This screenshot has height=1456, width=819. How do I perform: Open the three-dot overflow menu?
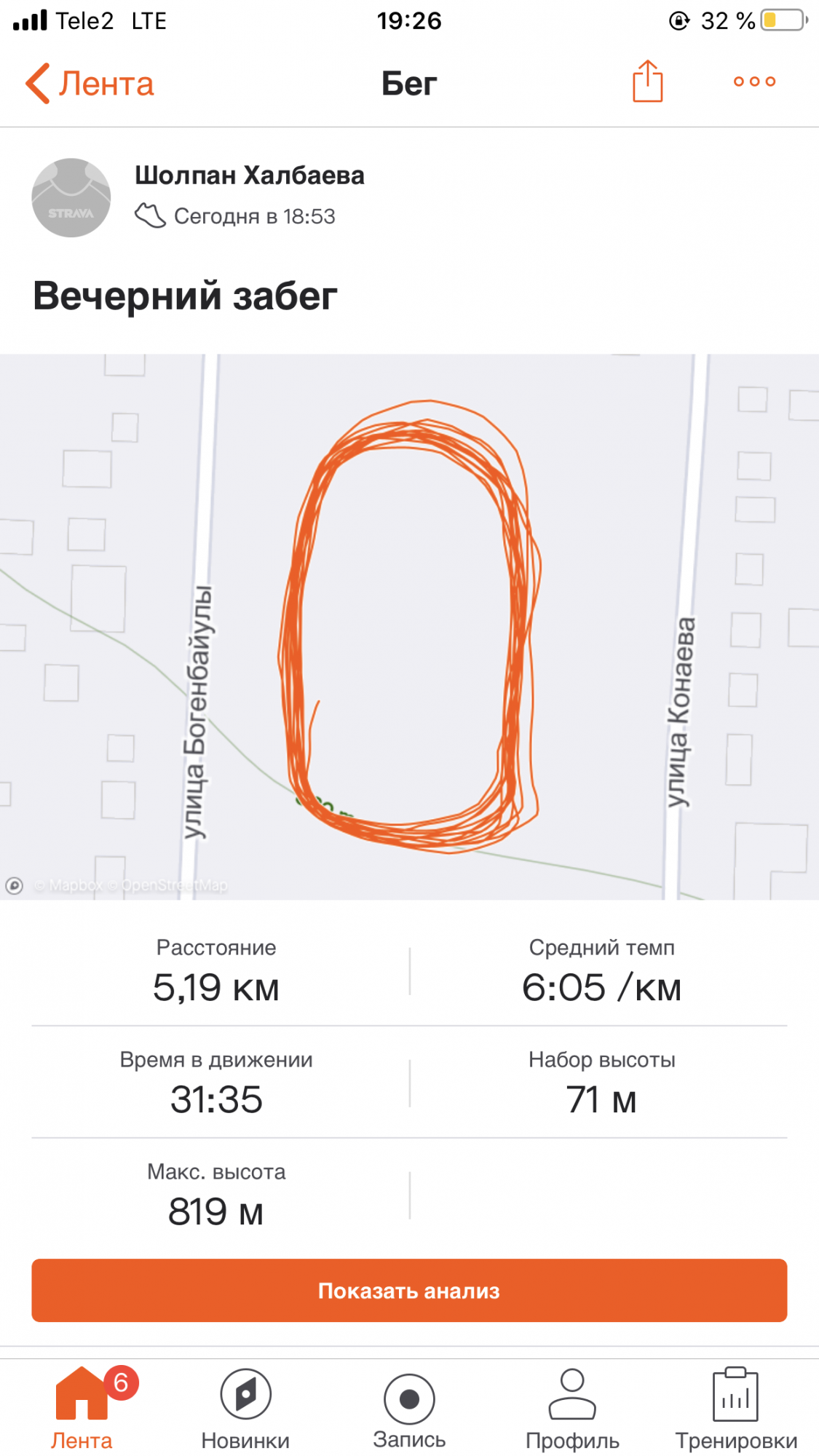tap(754, 82)
